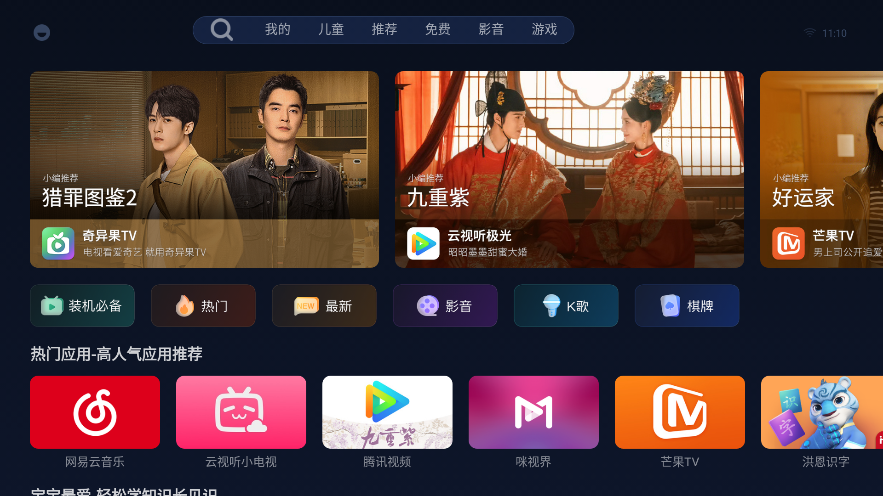Tap the 热门 category chip
883x496 pixels.
point(203,306)
